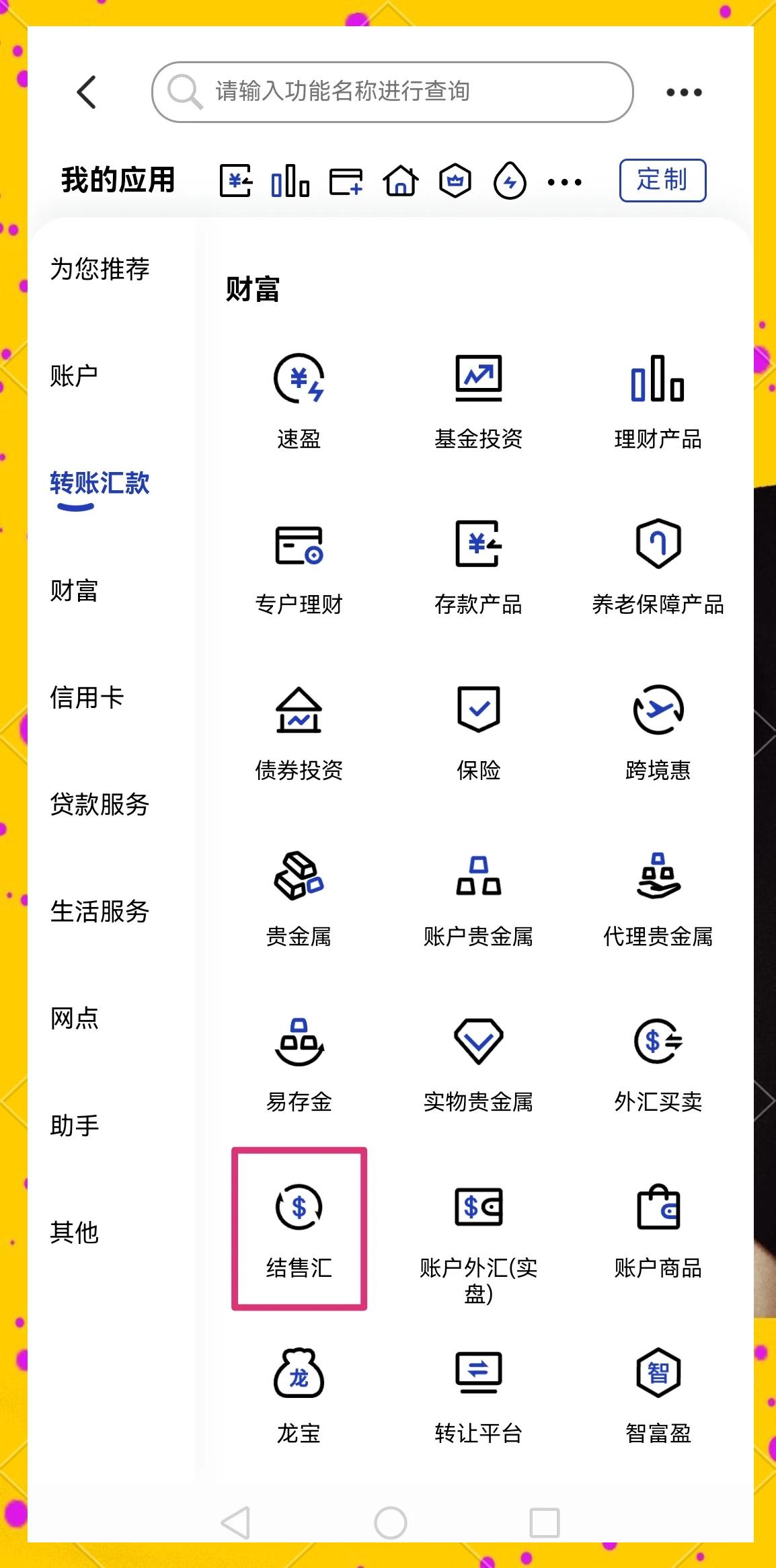This screenshot has width=776, height=1568.
Task: Select the 基金投资 fund investment icon
Action: point(478,400)
